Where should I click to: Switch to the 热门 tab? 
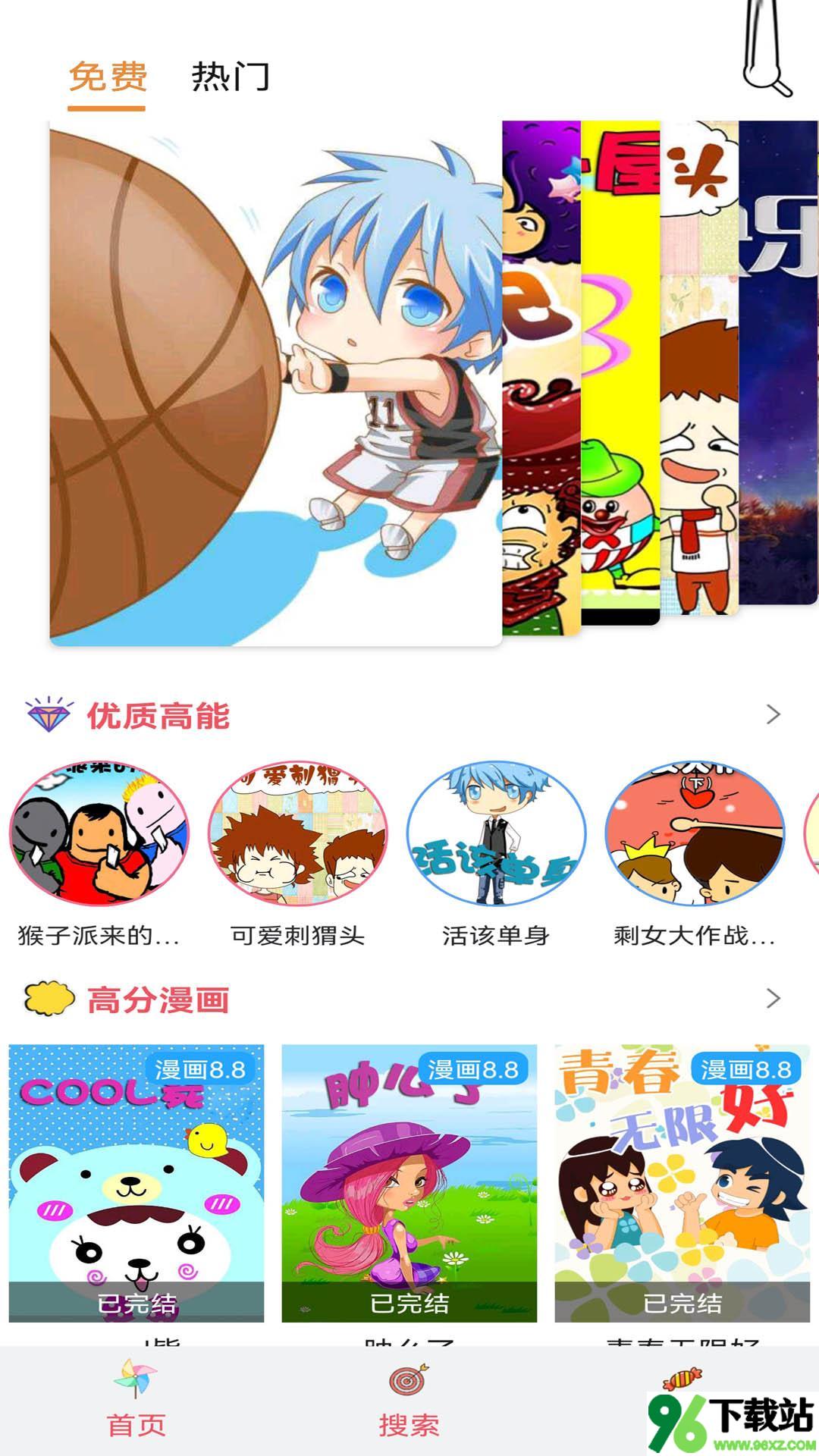(230, 77)
